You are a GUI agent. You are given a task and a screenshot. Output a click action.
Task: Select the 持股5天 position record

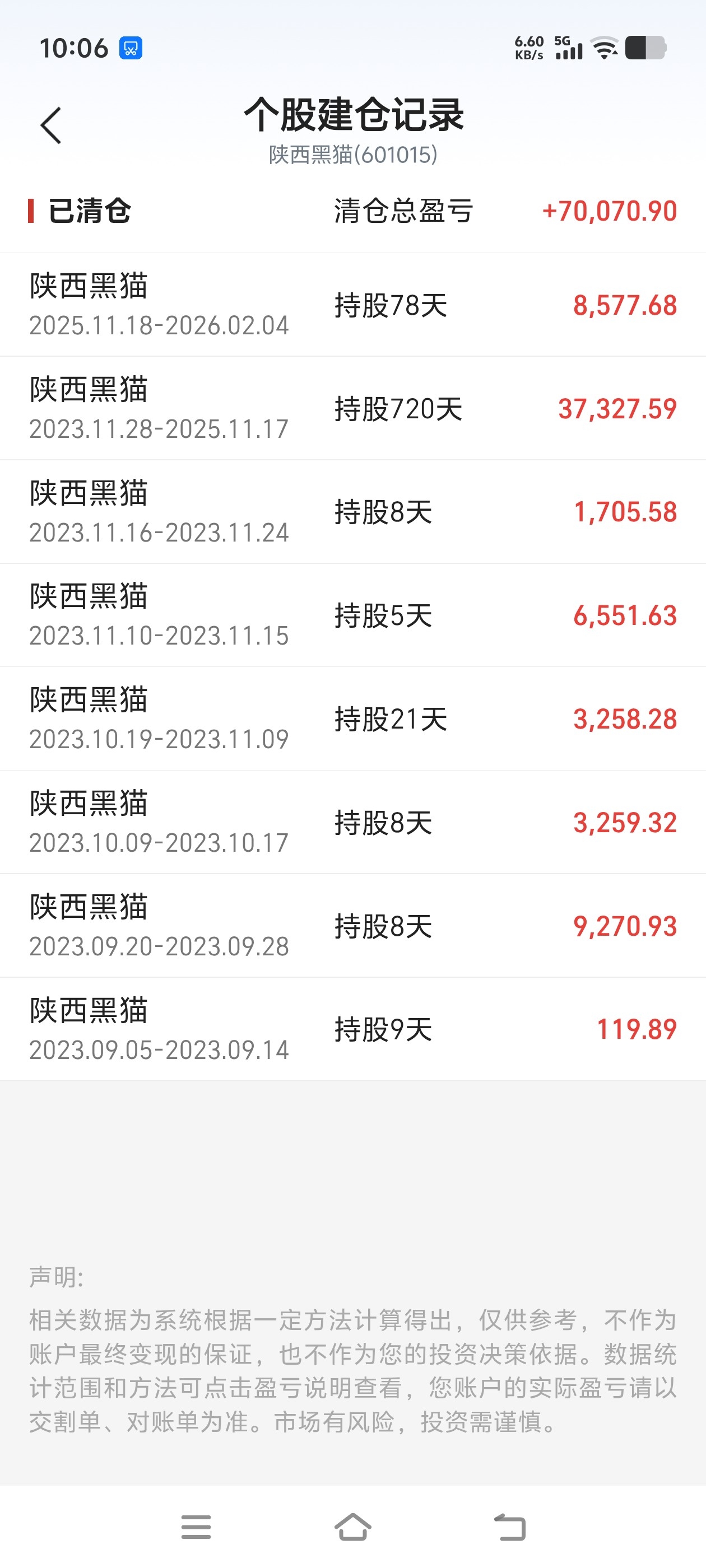352,615
